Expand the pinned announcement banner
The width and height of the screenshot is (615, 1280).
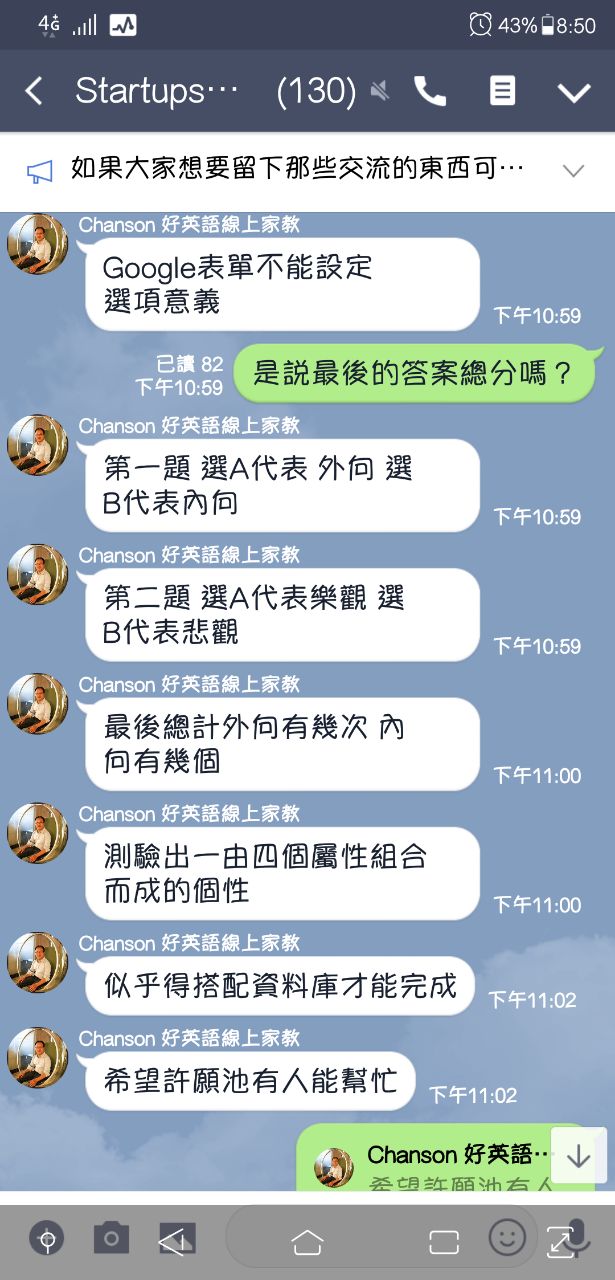click(573, 171)
